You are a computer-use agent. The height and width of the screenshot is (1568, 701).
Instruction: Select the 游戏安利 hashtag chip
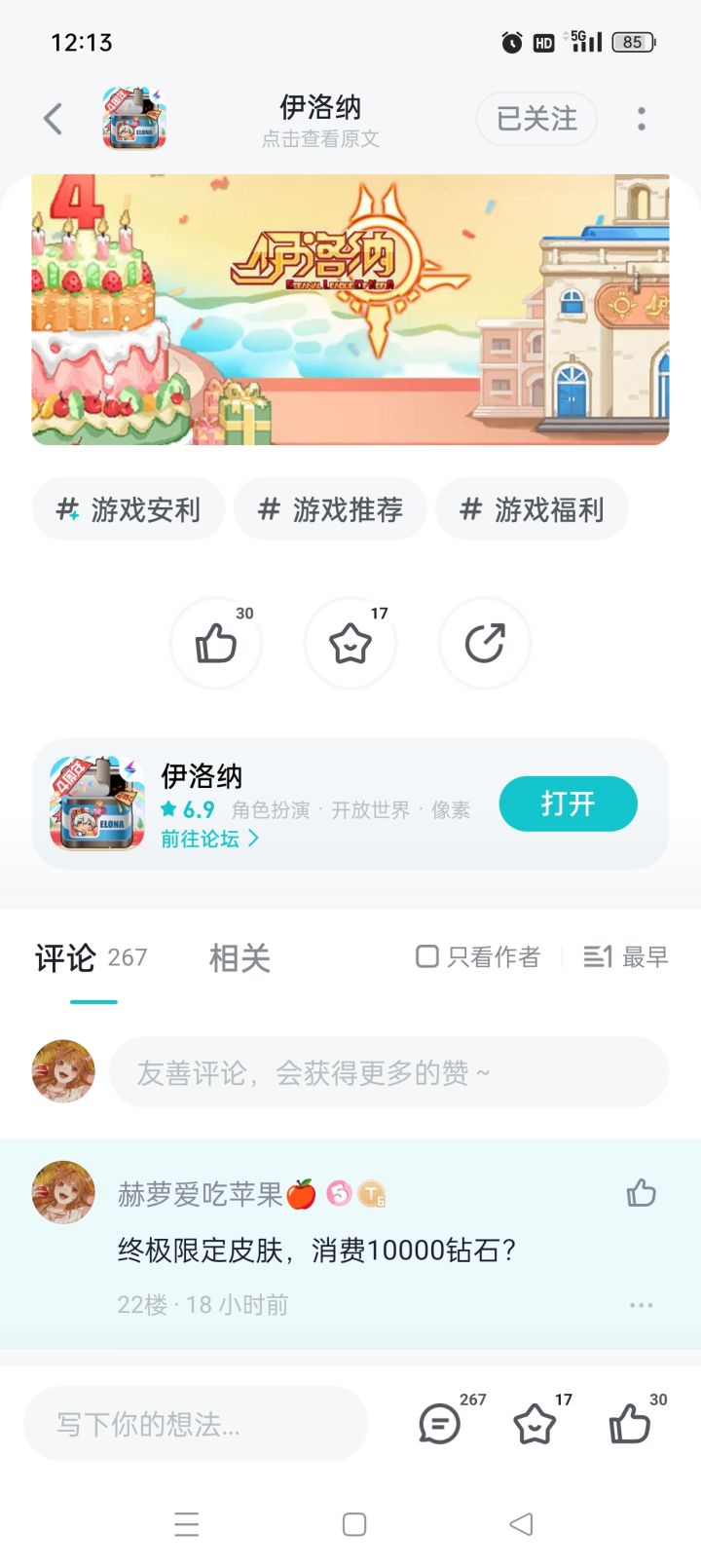(x=129, y=509)
